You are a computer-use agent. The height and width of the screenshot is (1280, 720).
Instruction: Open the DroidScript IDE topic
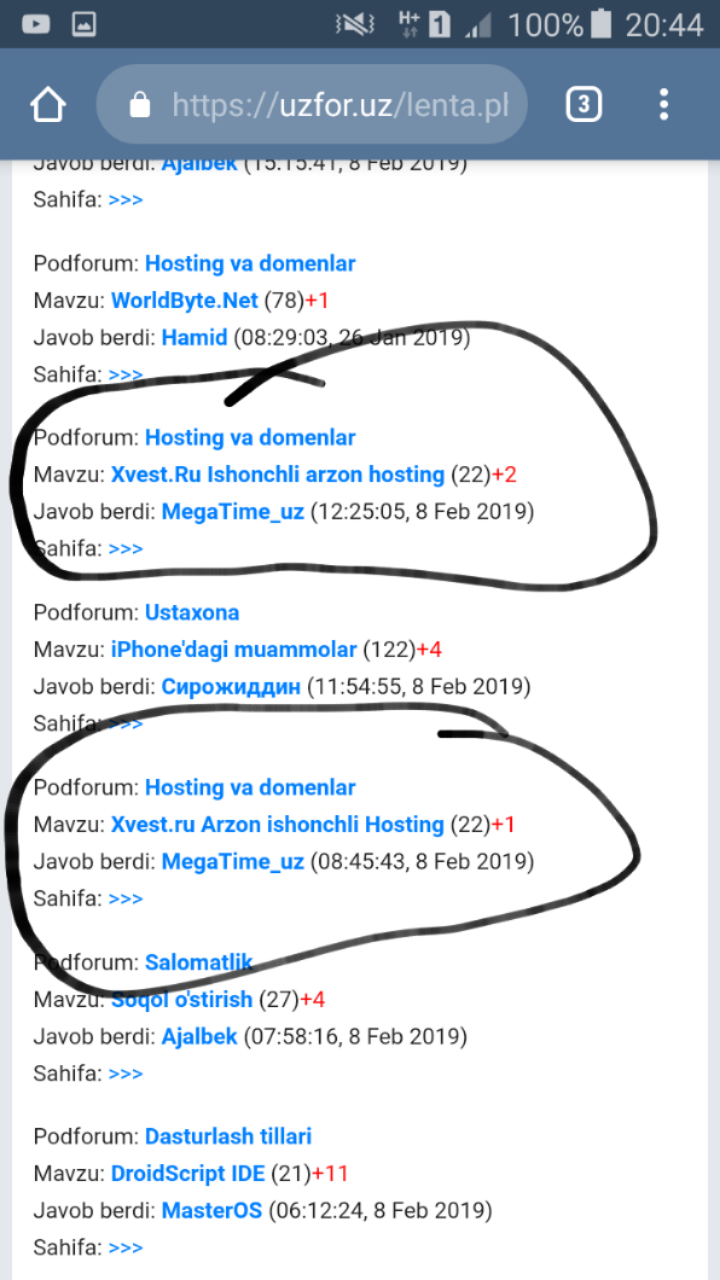188,1173
